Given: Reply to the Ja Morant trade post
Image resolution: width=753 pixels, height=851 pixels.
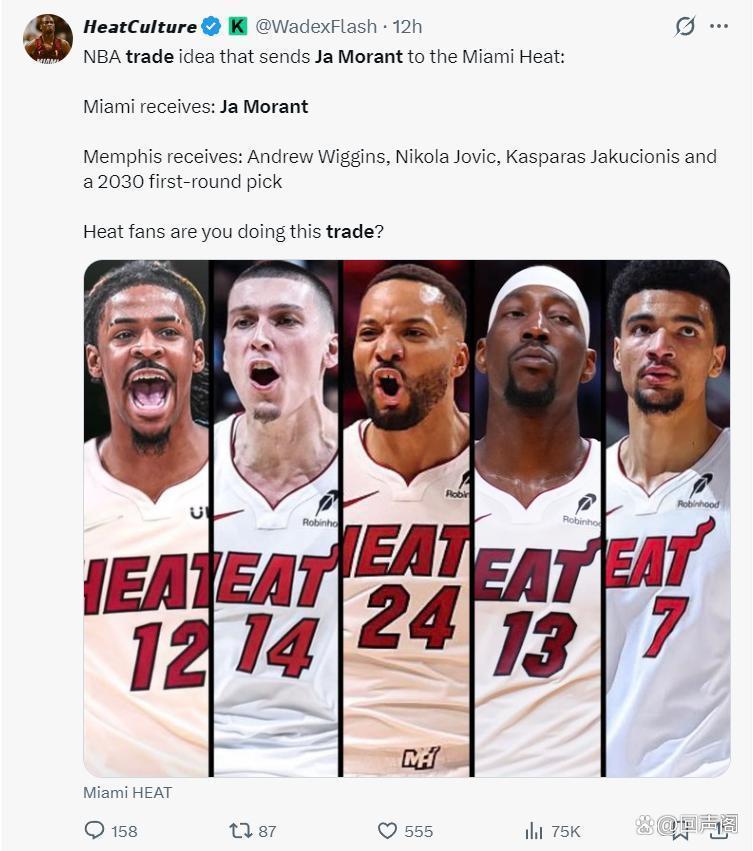Looking at the screenshot, I should coord(95,830).
